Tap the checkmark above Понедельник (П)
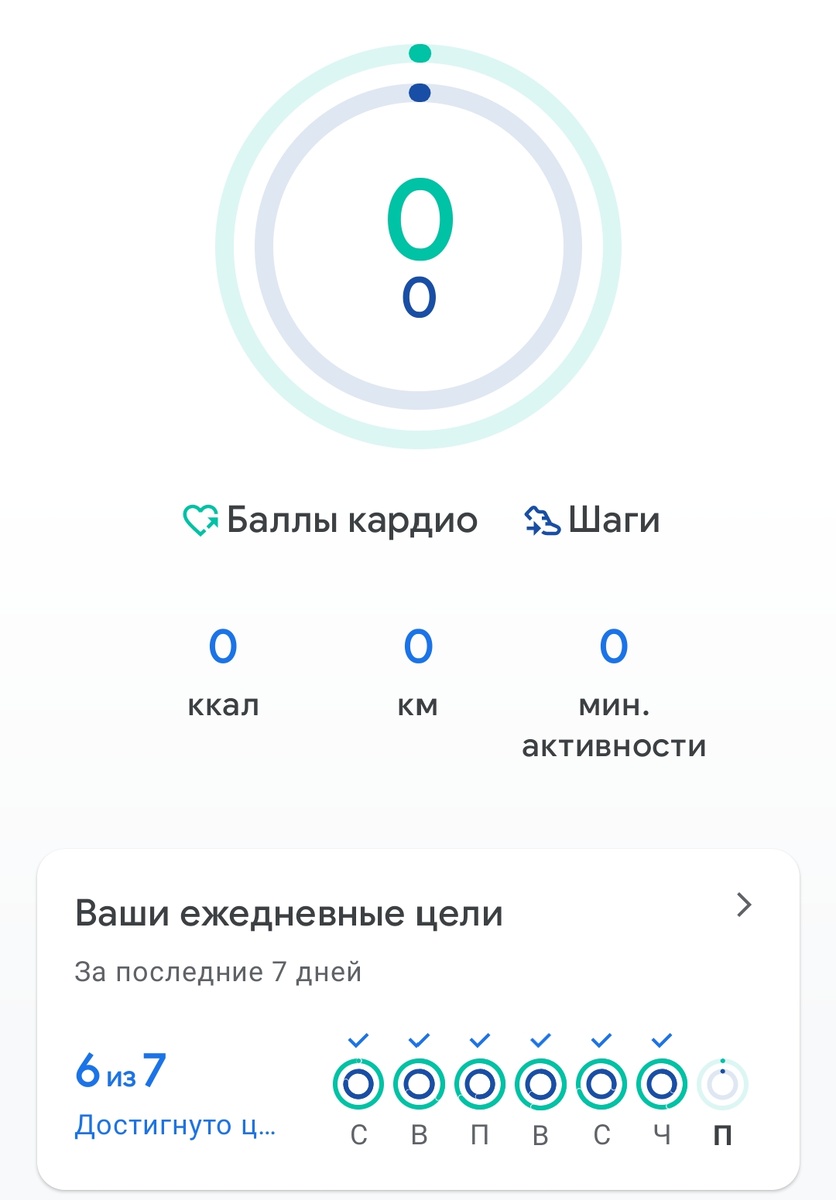836x1200 pixels. pos(481,1040)
